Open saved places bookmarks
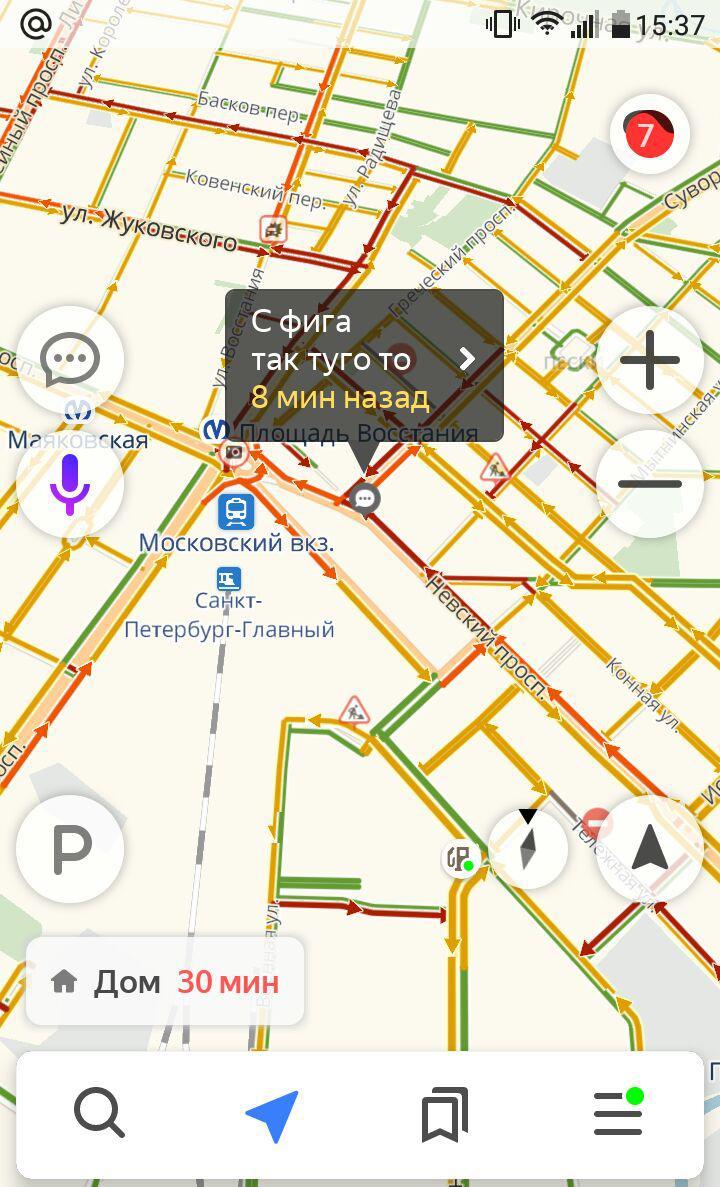 (x=445, y=1114)
